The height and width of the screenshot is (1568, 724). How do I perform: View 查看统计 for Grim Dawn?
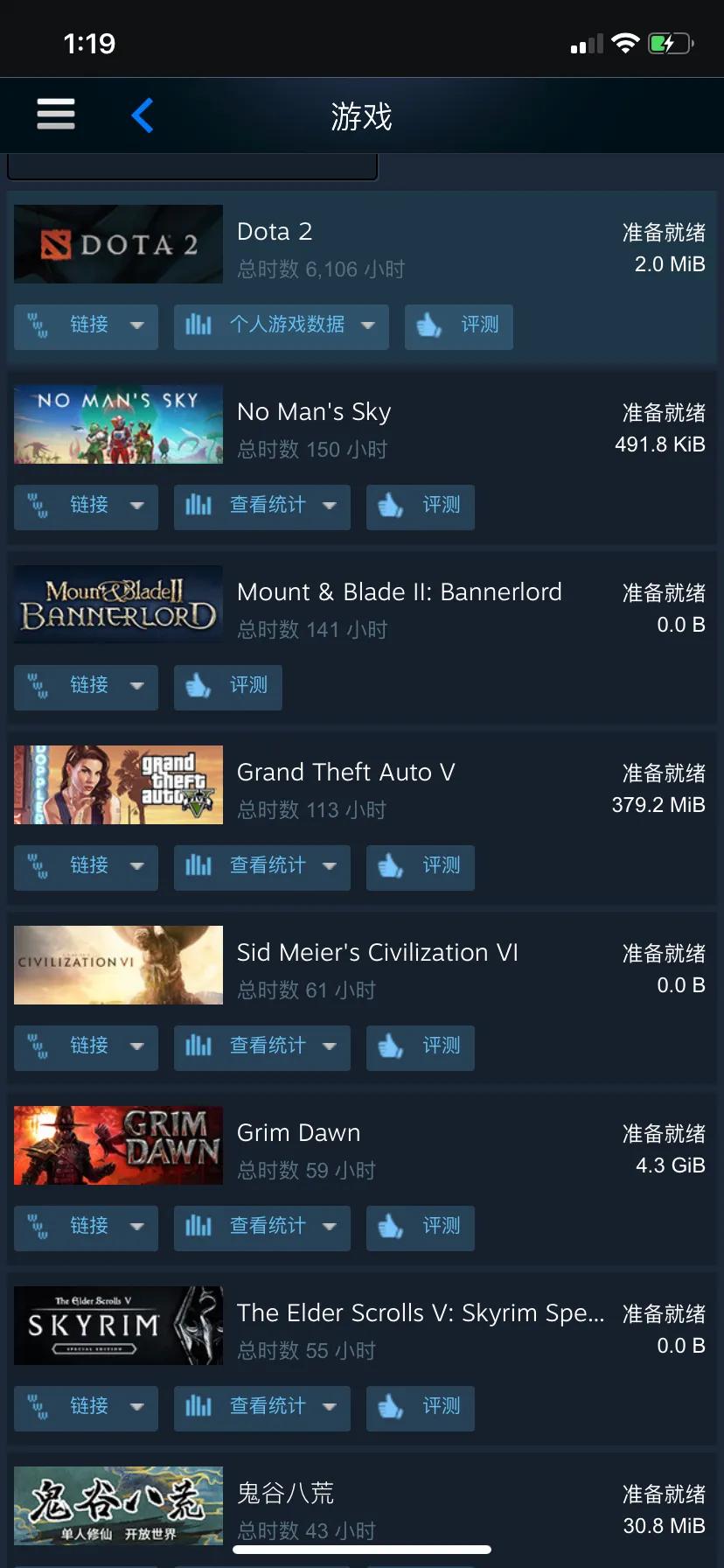point(261,1228)
